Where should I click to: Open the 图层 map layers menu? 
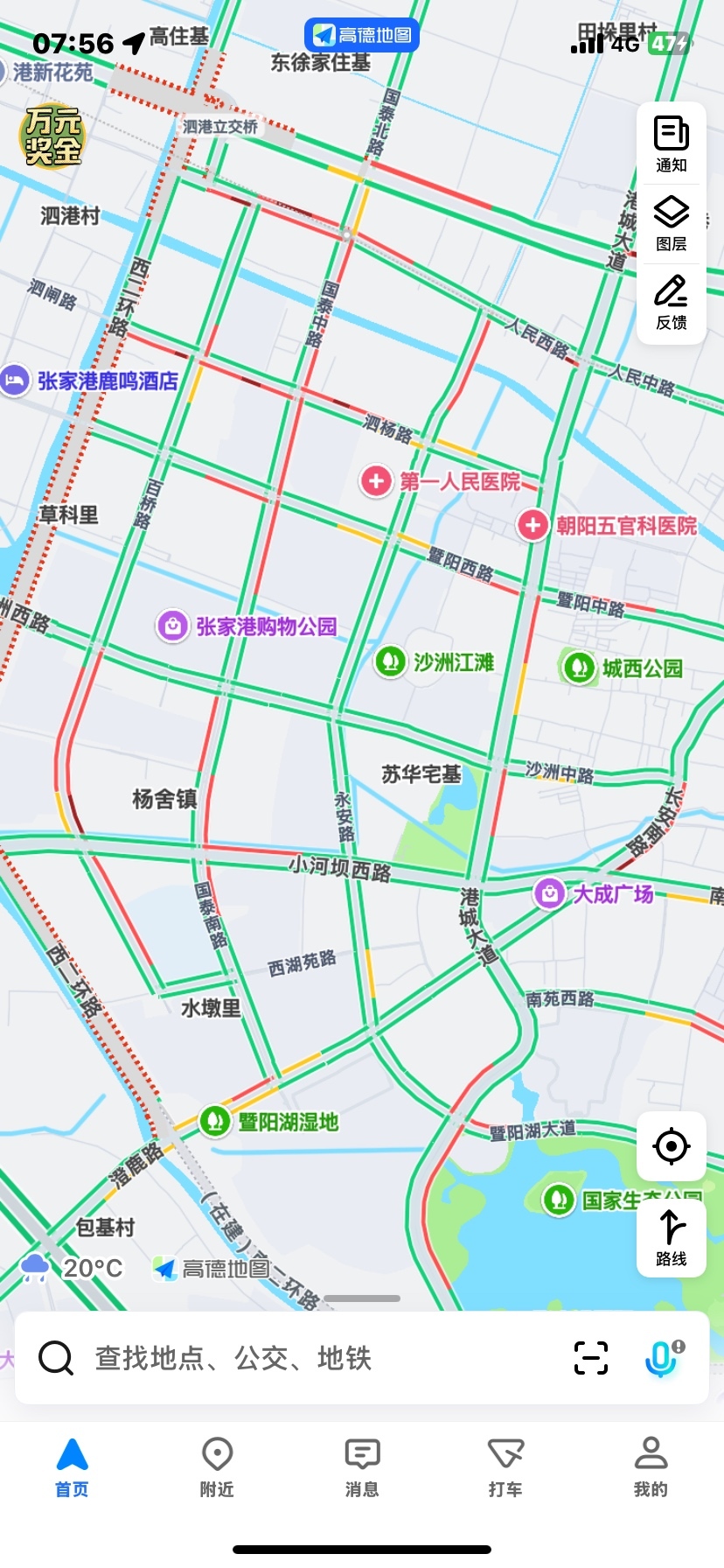point(671,223)
